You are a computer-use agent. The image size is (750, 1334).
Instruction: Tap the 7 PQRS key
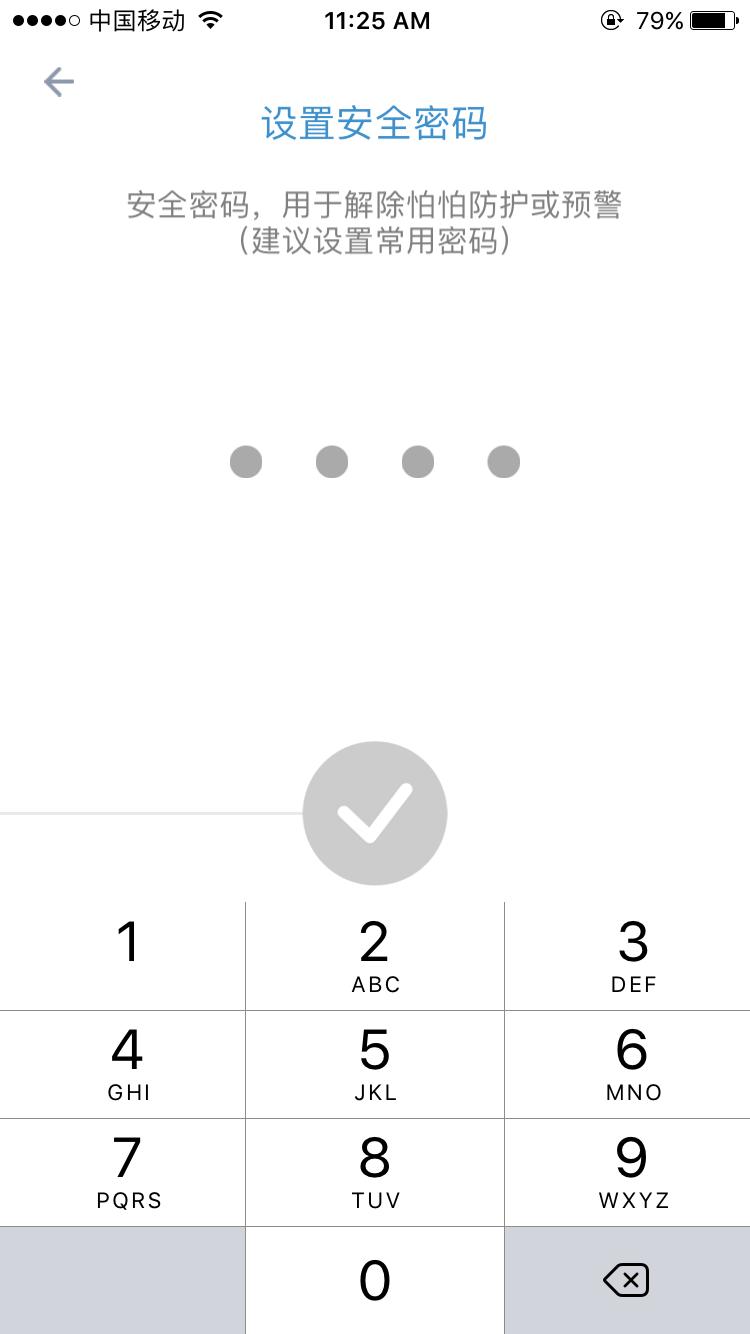pyautogui.click(x=127, y=1172)
